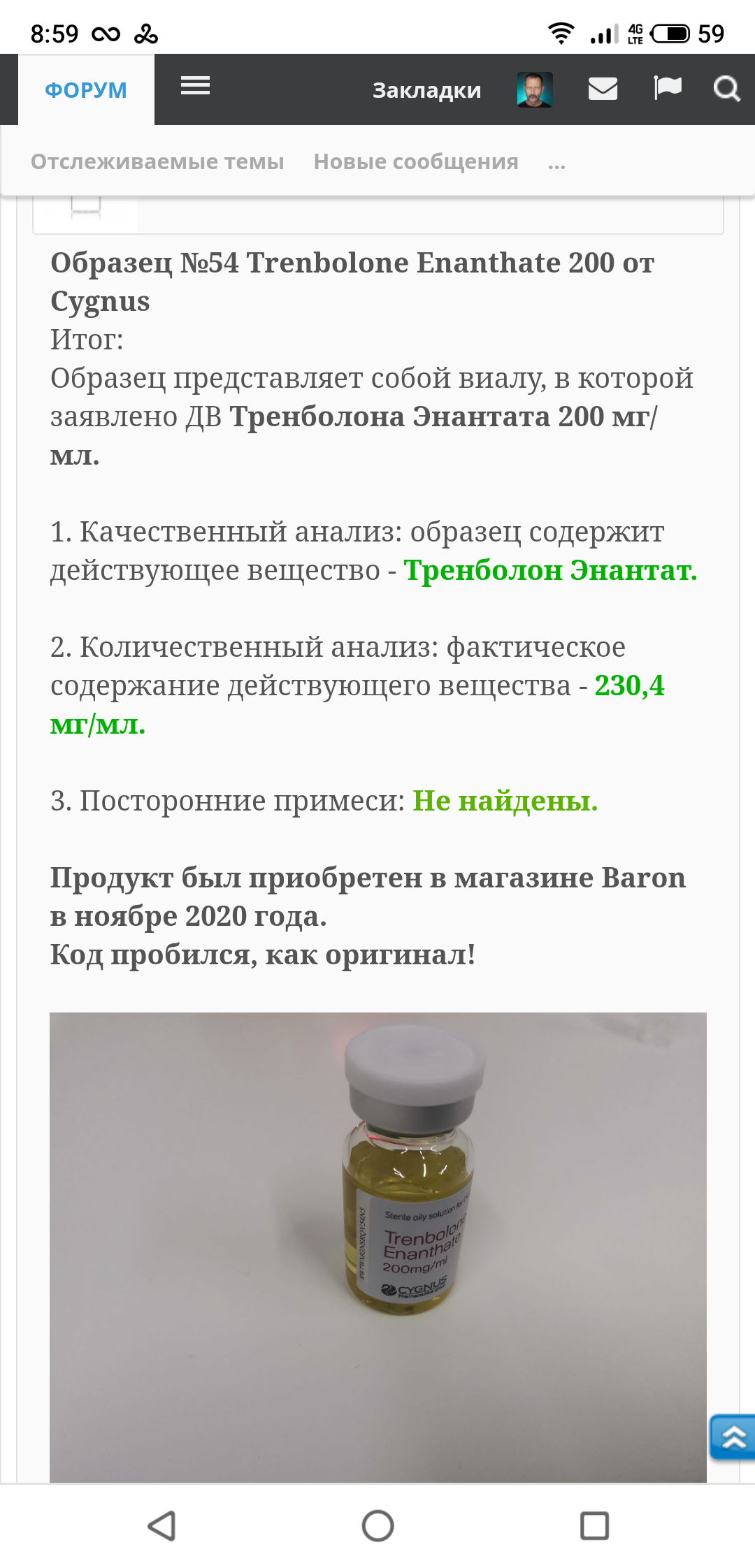The image size is (755, 1568).
Task: Open forum search
Action: click(x=726, y=89)
